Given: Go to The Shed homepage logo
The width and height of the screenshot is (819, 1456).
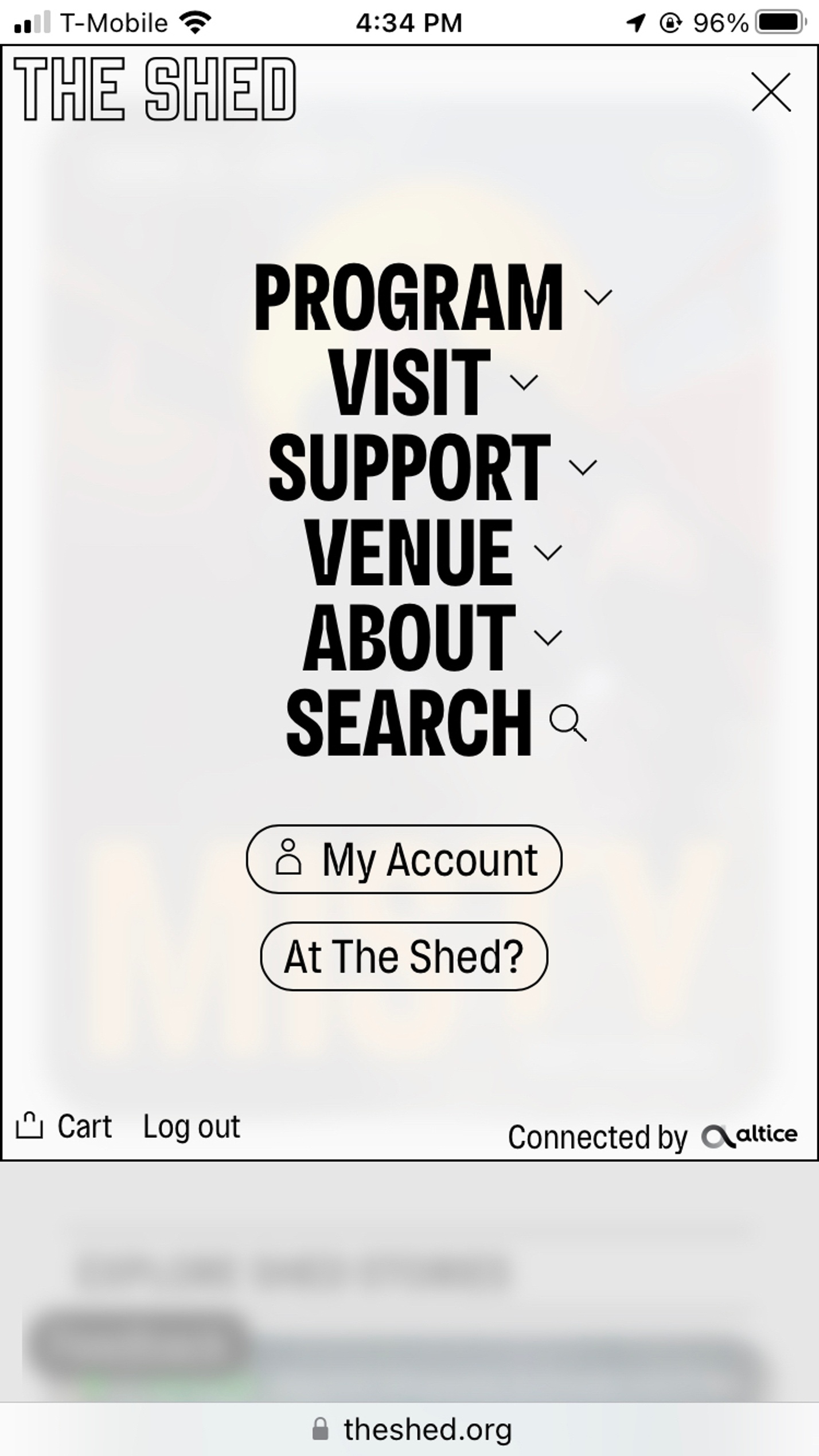Looking at the screenshot, I should (x=155, y=89).
